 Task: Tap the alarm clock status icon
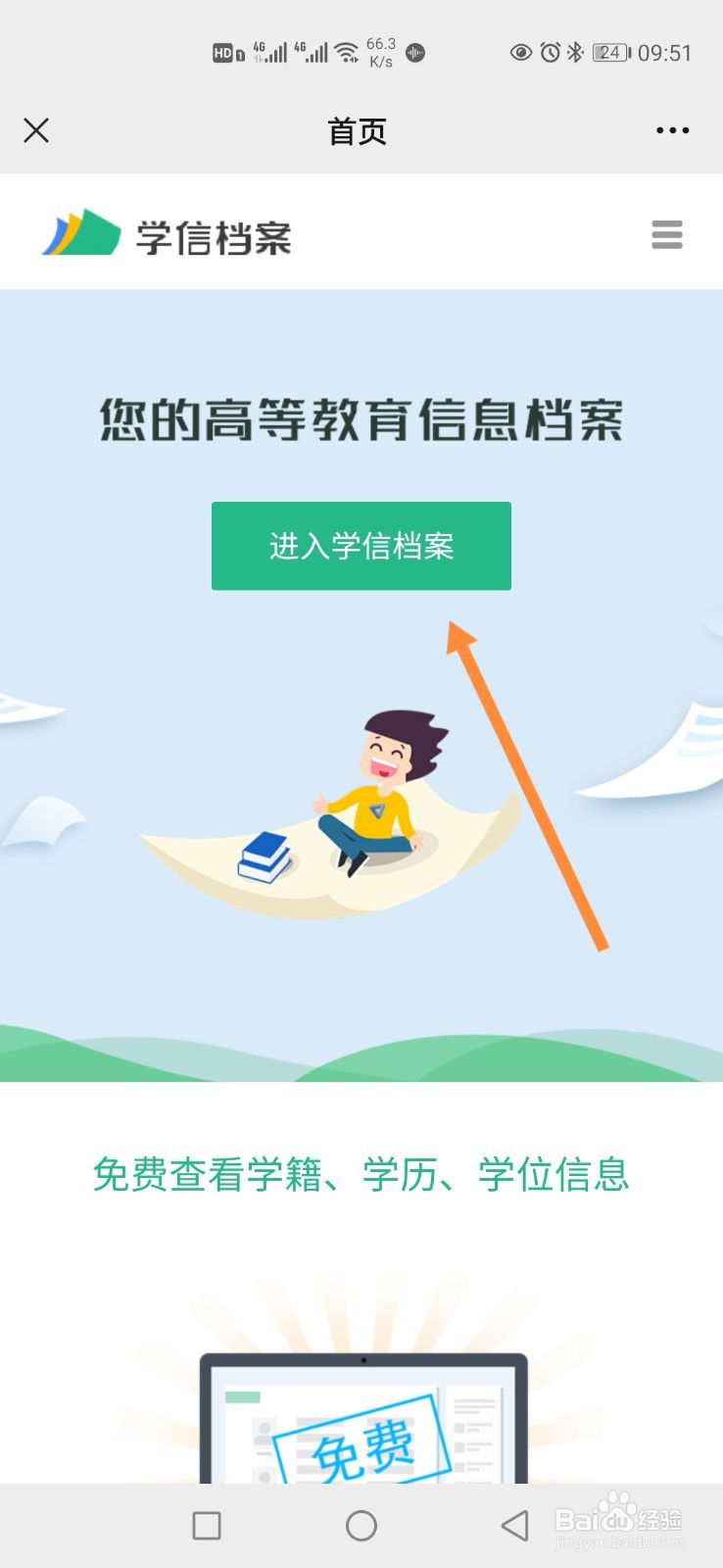click(551, 51)
